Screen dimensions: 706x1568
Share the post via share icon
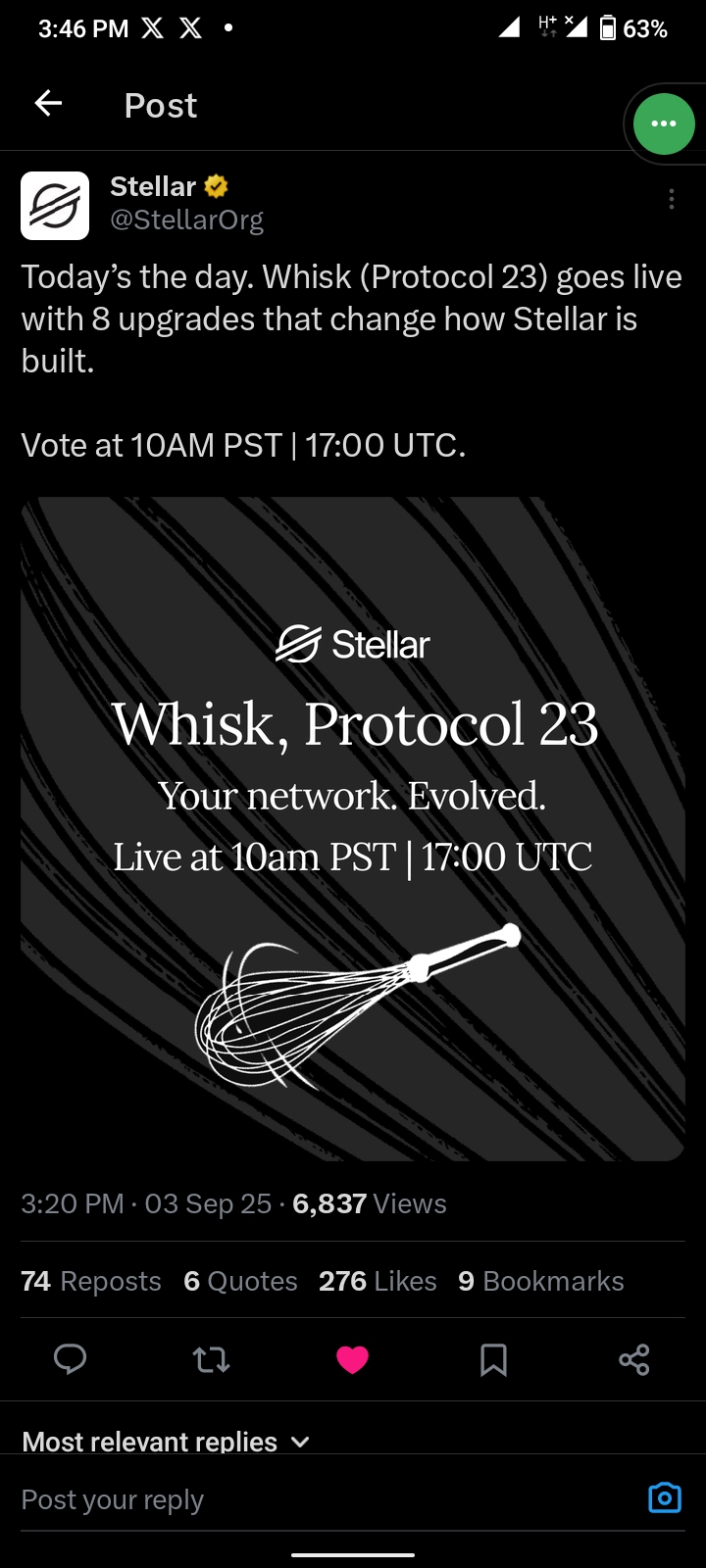click(x=634, y=1359)
